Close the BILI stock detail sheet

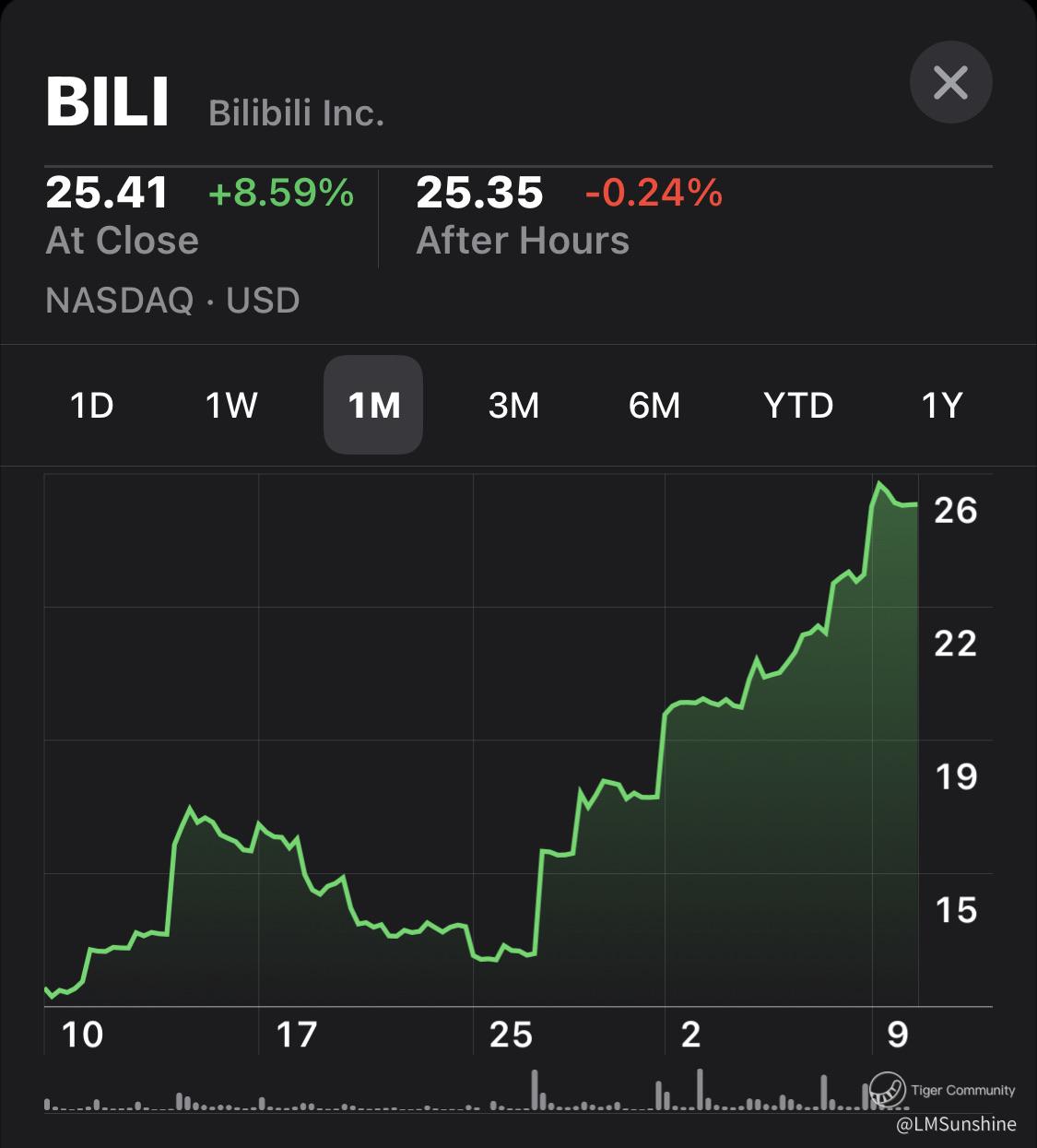tap(950, 83)
